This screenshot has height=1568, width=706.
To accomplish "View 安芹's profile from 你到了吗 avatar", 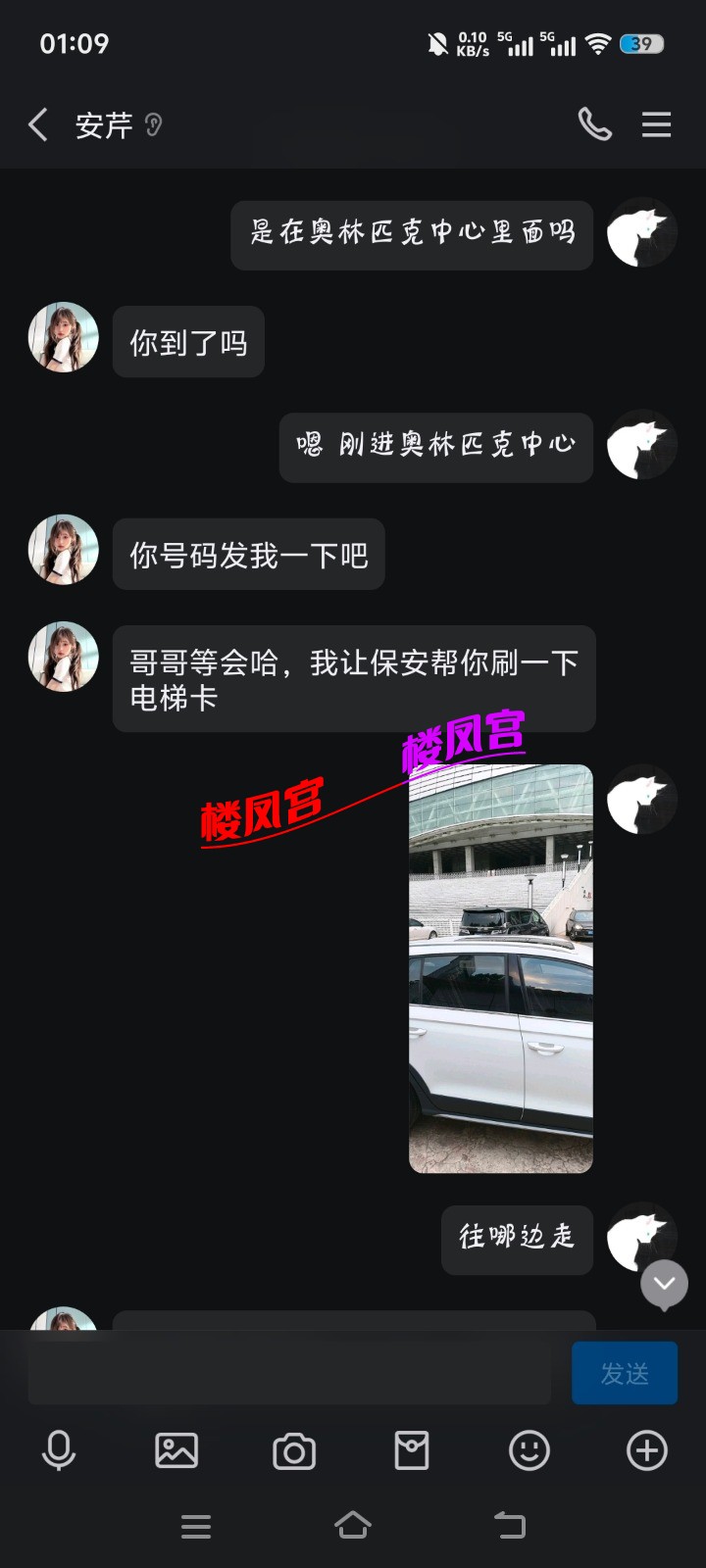I will [x=64, y=337].
